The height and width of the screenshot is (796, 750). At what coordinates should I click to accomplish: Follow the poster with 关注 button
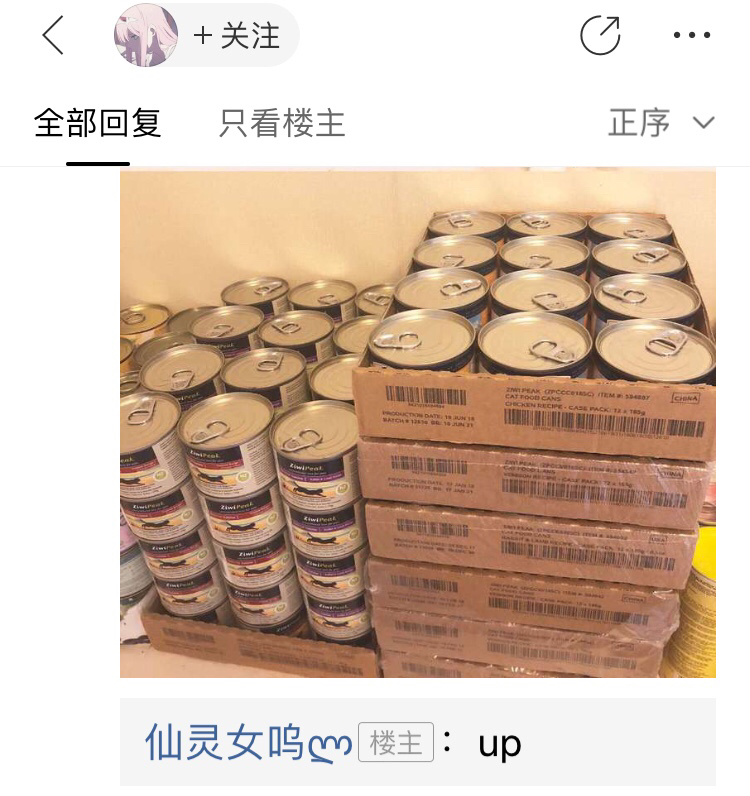[237, 36]
